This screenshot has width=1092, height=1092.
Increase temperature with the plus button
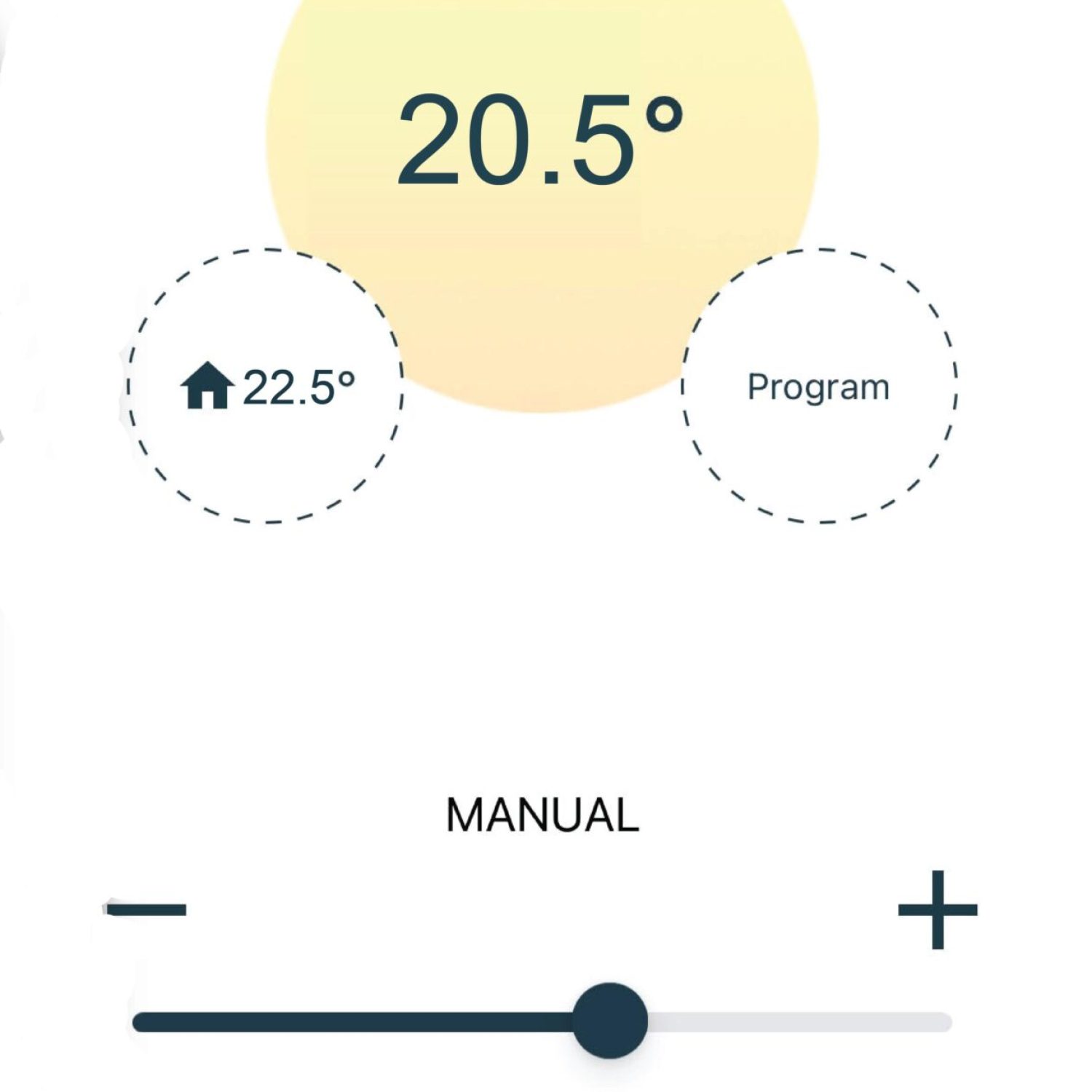pos(937,909)
